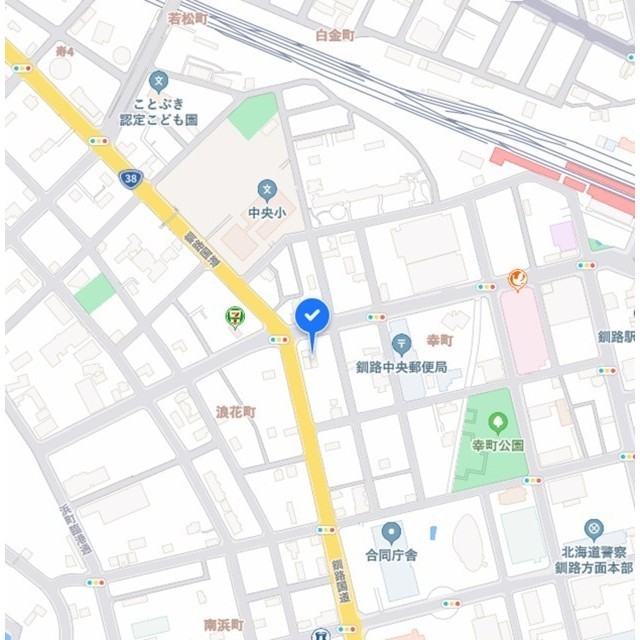Select the 7-Eleven store marker
The height and width of the screenshot is (640, 640).
[x=234, y=317]
